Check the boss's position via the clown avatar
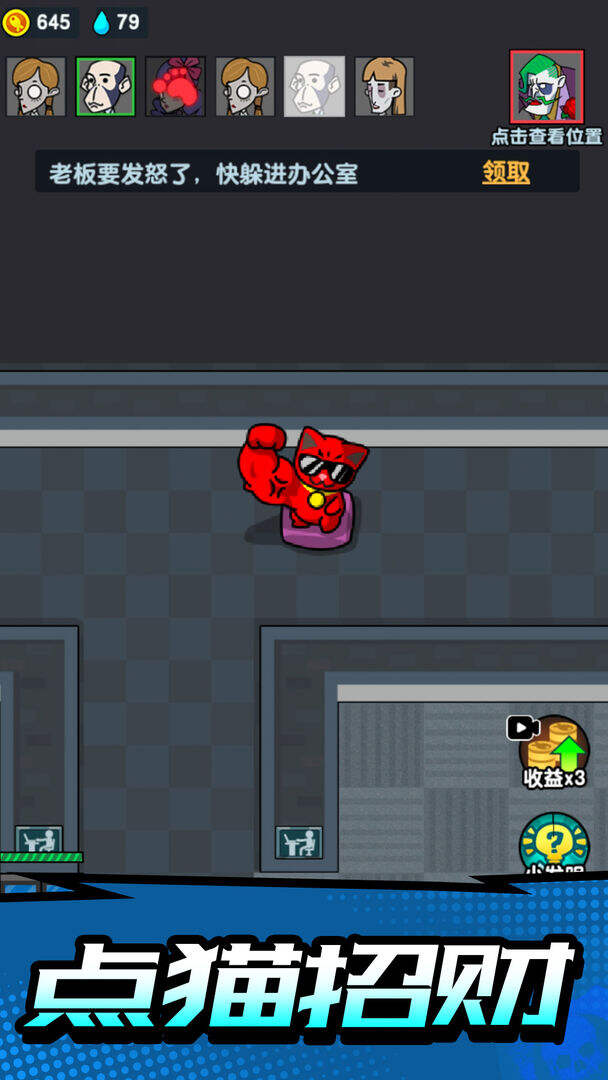The height and width of the screenshot is (1080, 608). coord(546,87)
